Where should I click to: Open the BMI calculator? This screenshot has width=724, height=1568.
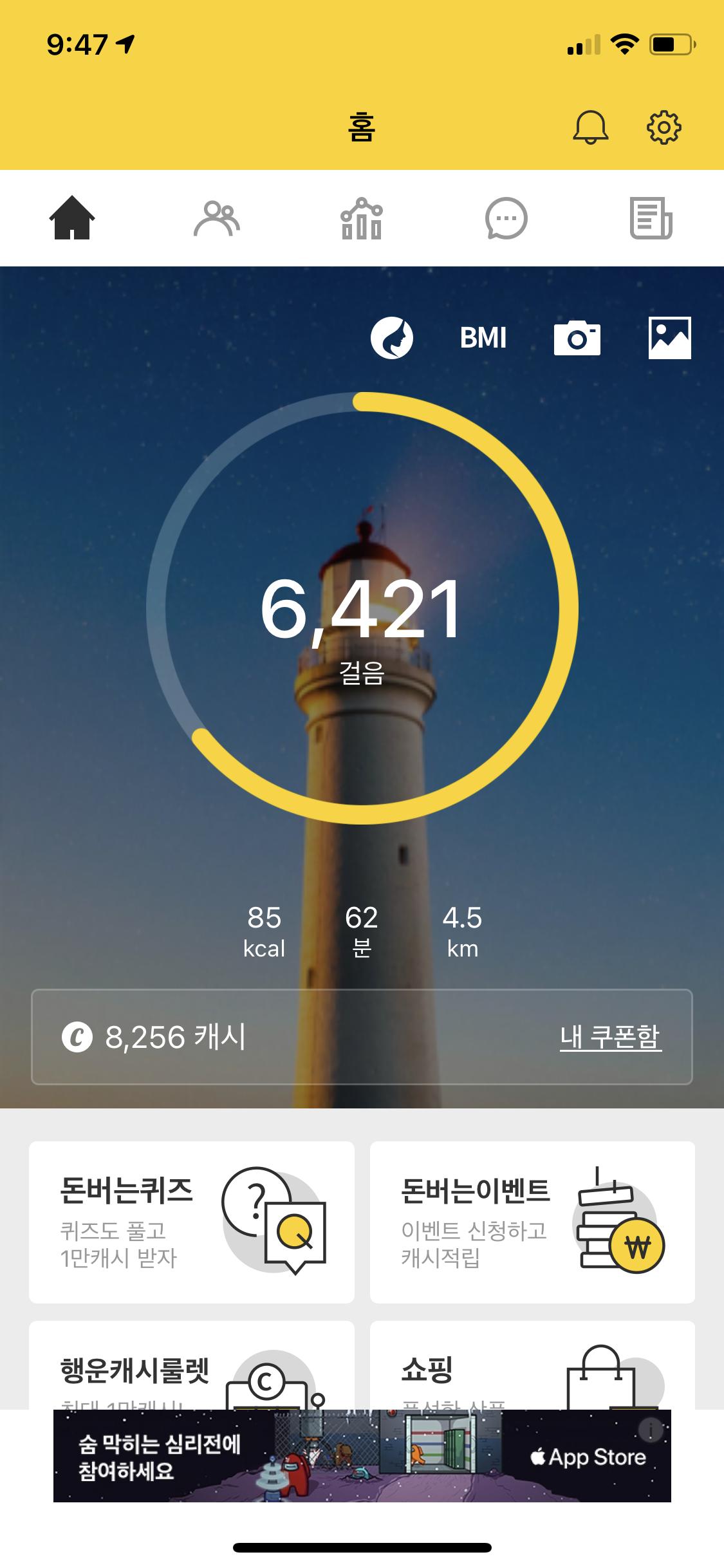(x=483, y=338)
